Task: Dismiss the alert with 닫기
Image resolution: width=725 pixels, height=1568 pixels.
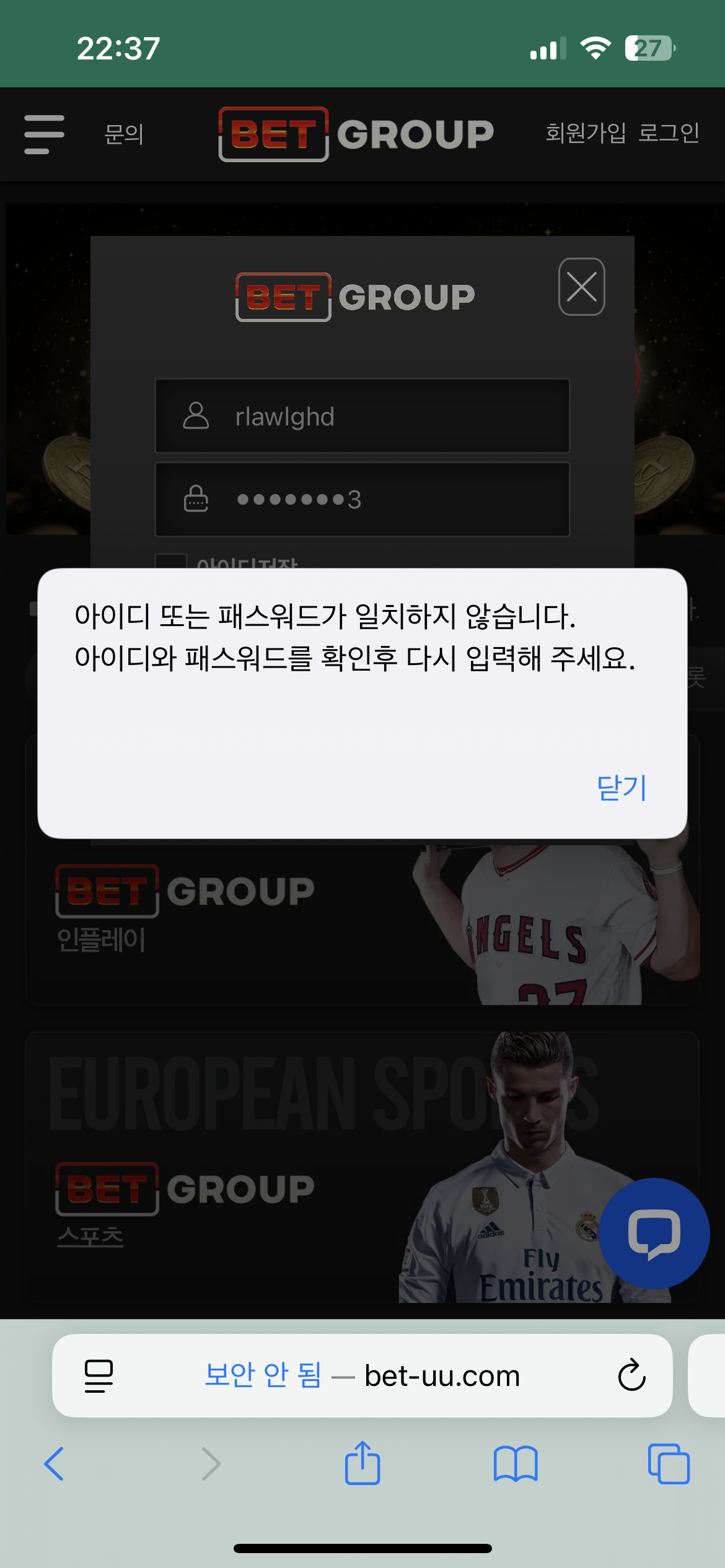Action: pyautogui.click(x=622, y=788)
